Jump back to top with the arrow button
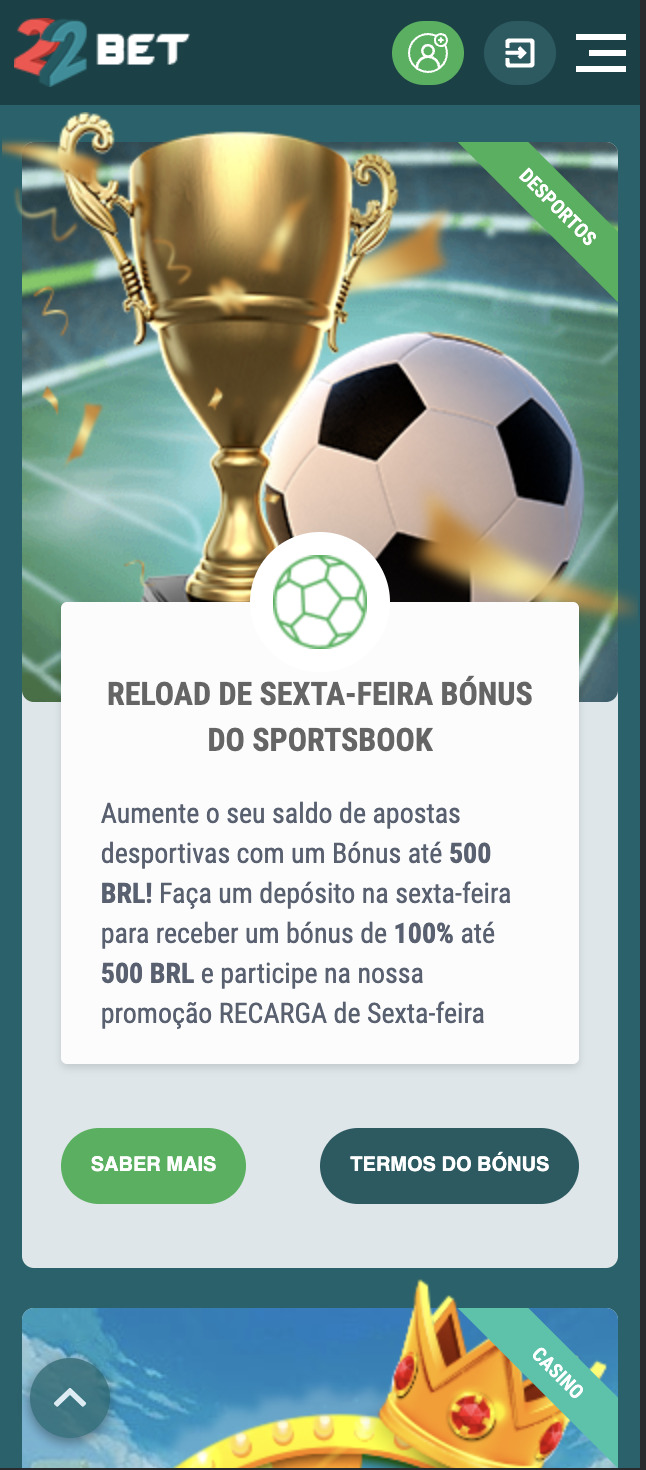Image resolution: width=646 pixels, height=1470 pixels. [x=70, y=1399]
